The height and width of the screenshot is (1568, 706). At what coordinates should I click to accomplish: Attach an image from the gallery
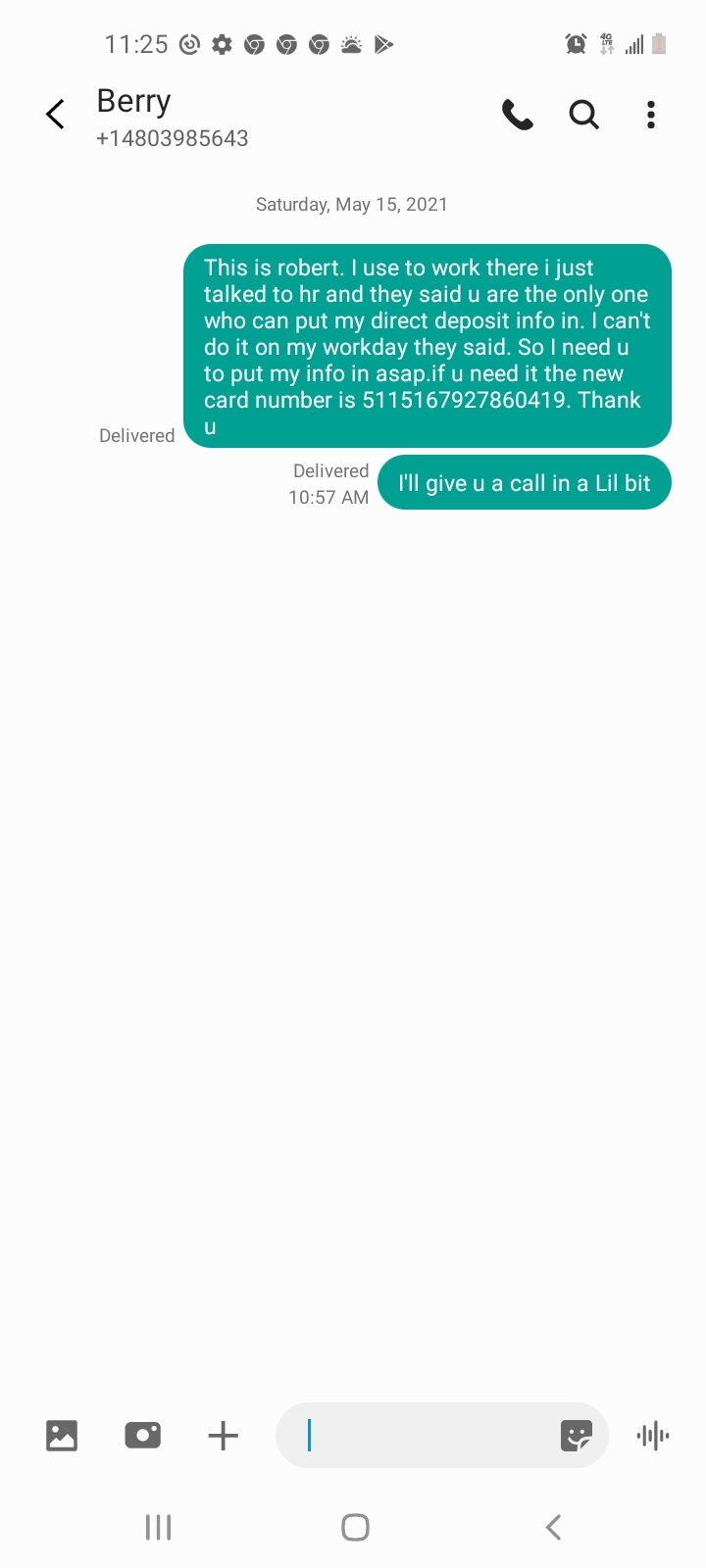coord(62,1436)
